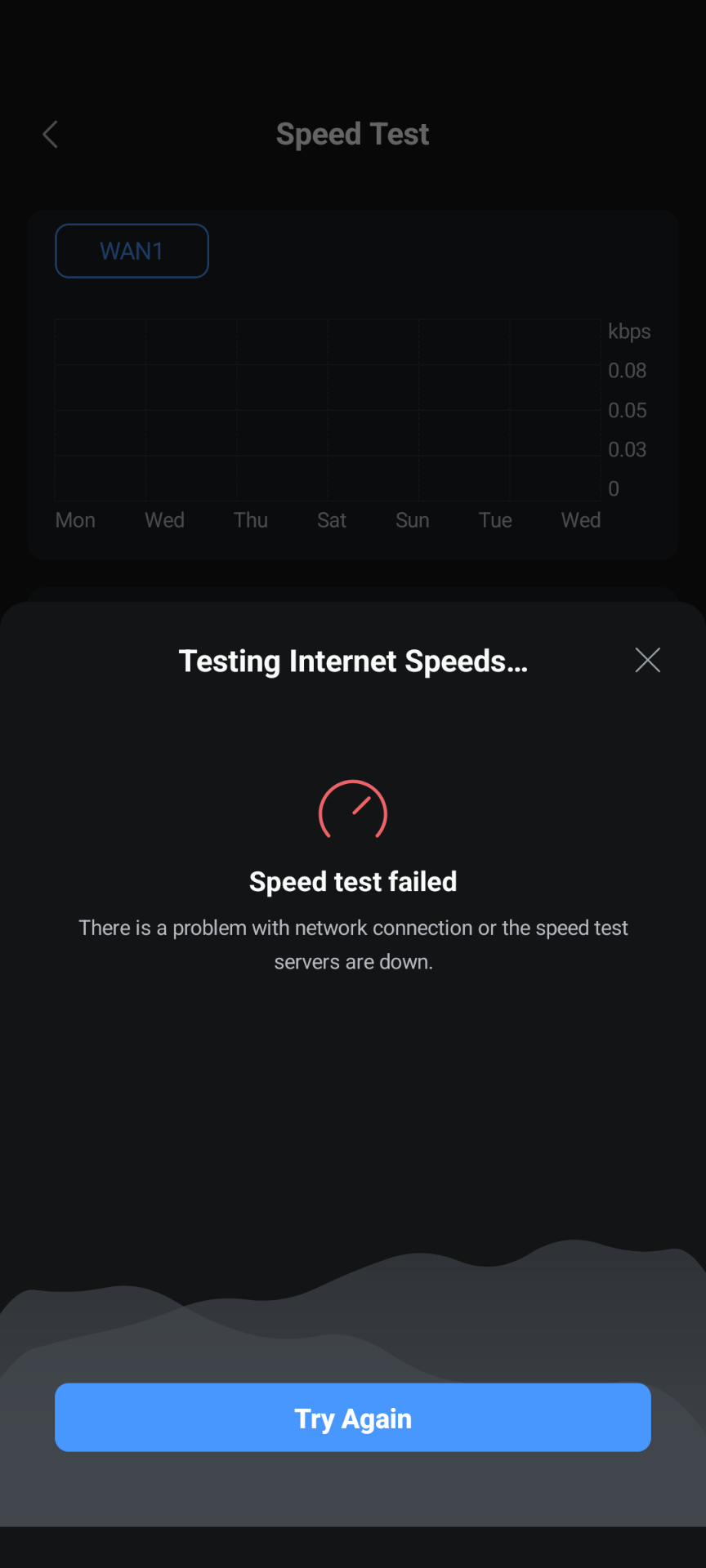Tap Try Again to rerun speed test
This screenshot has height=1568, width=706.
click(353, 1417)
